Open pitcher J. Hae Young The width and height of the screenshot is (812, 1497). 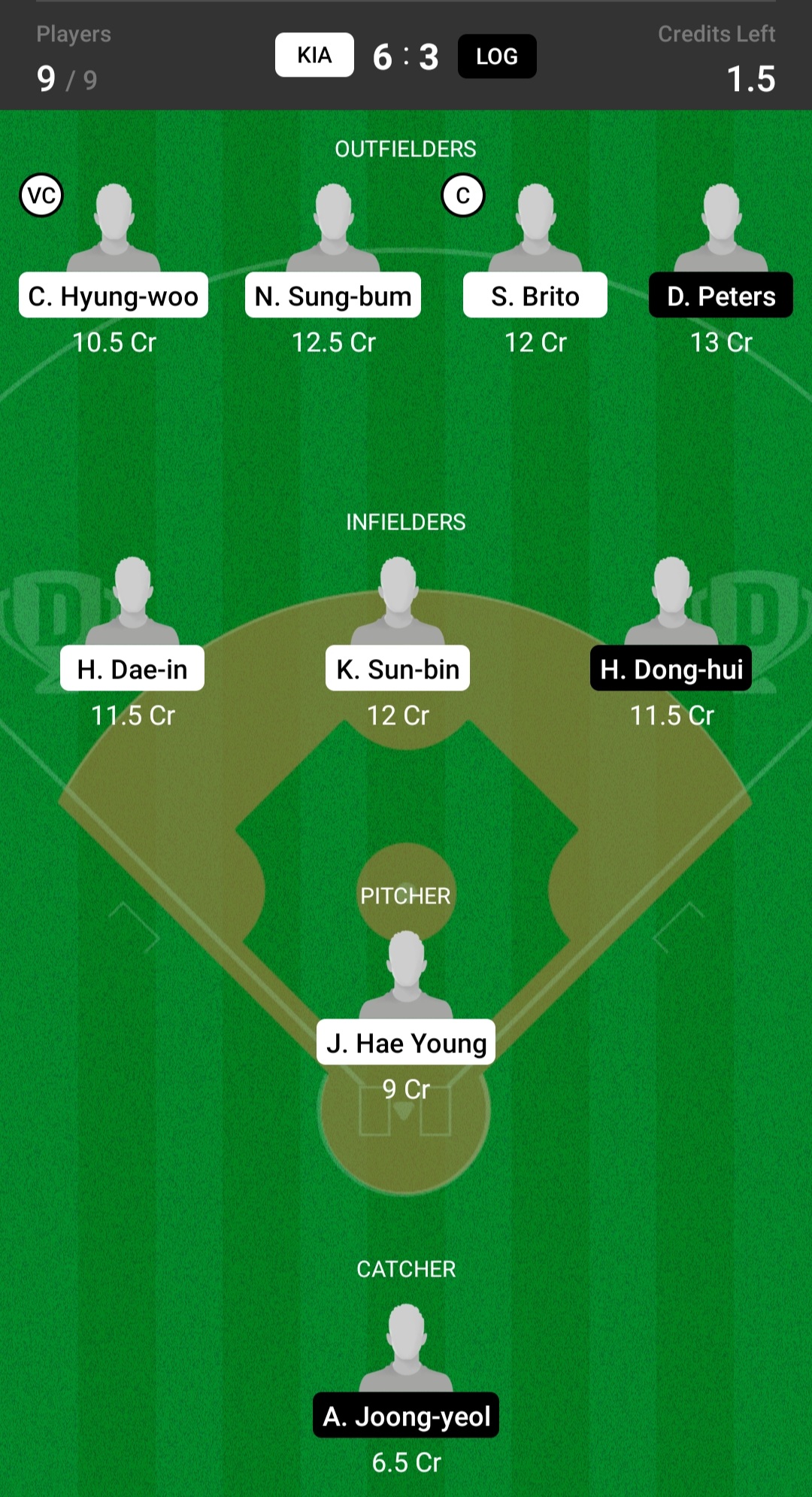tap(406, 1042)
